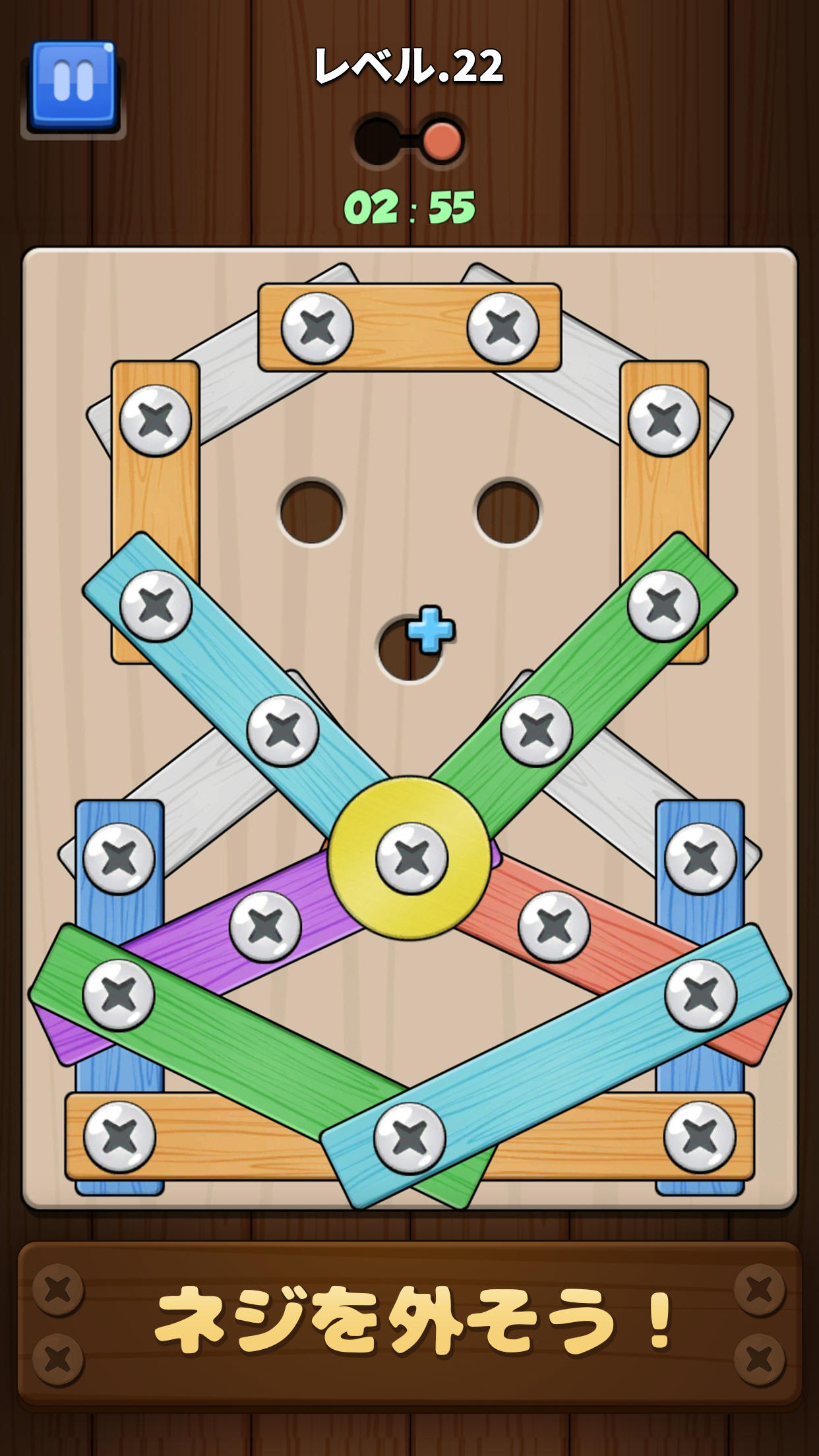
Task: Tap the right-end screw on lower light-blue plank
Action: pos(700,995)
